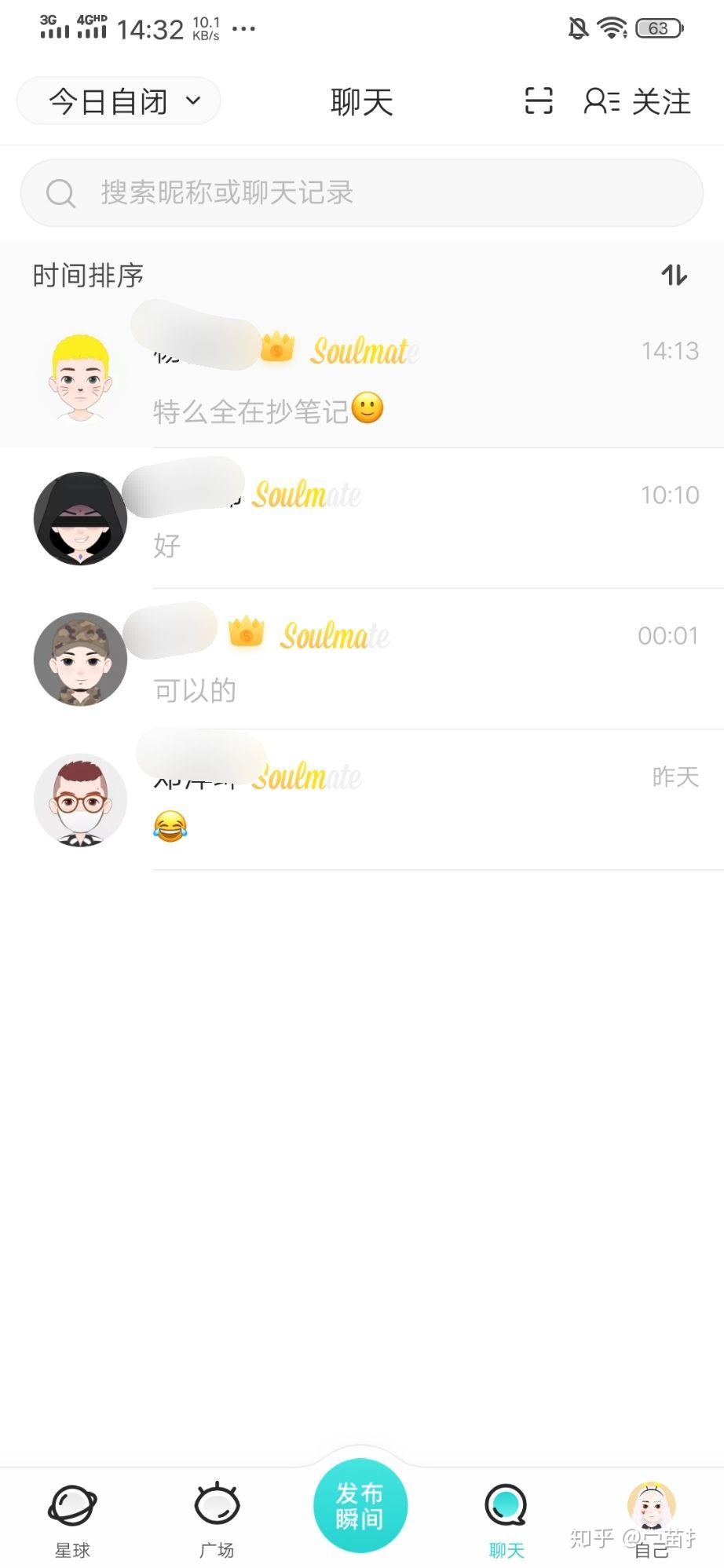Open the 关注 following list
Image resolution: width=724 pixels, height=1568 pixels.
[637, 101]
